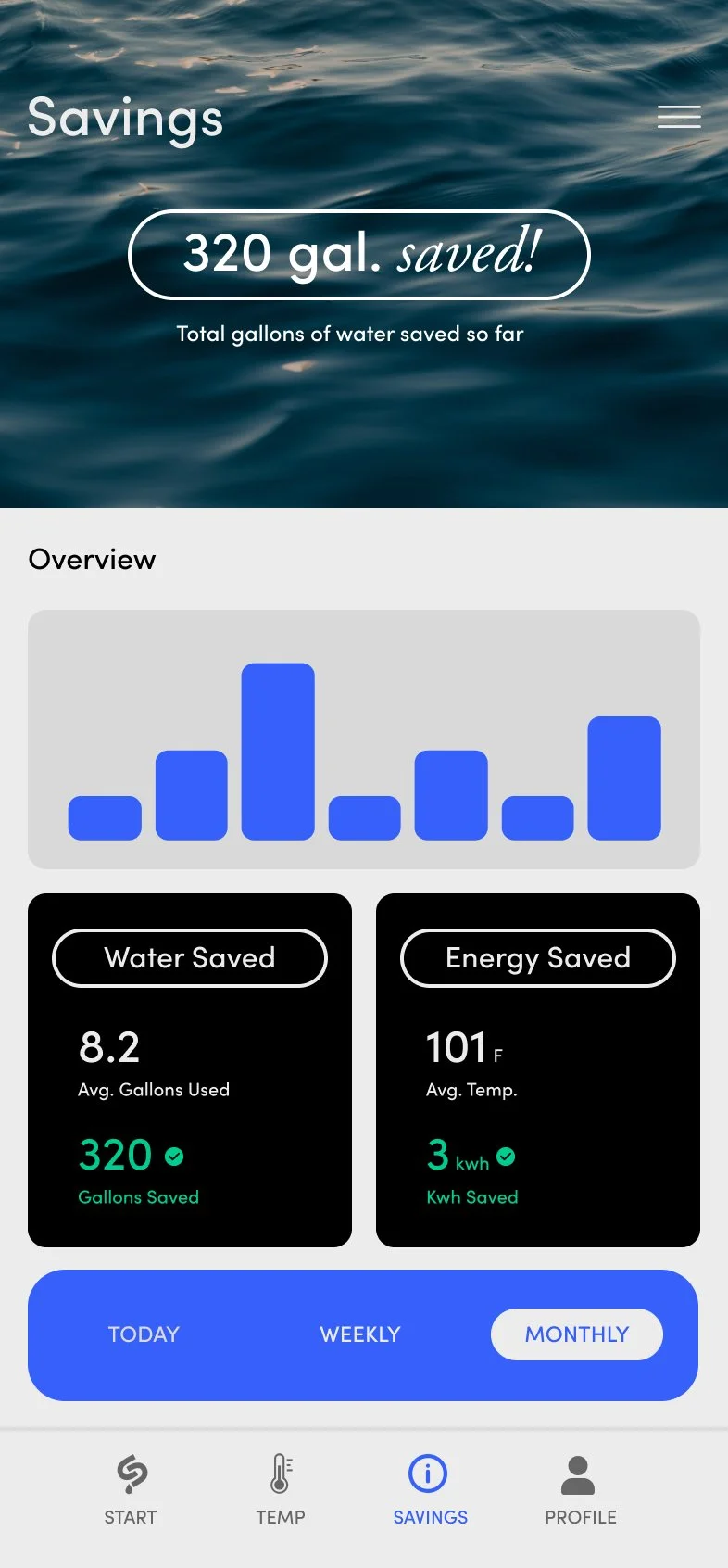Viewport: 728px width, 1568px height.
Task: Tap the Savings tab
Action: (430, 1489)
